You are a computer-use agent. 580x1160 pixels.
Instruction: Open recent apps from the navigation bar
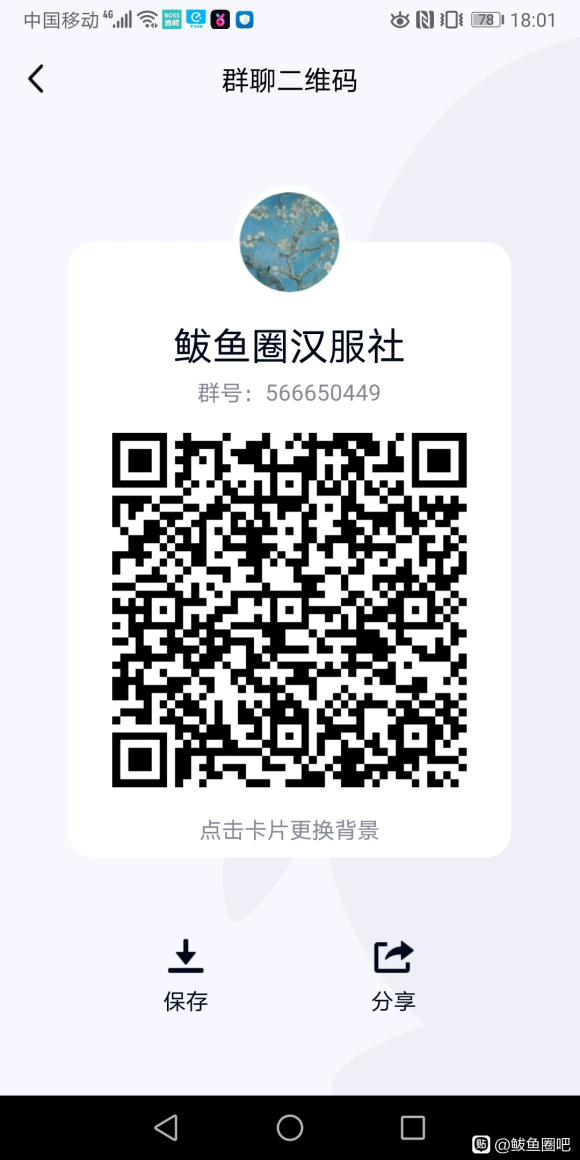point(413,1127)
